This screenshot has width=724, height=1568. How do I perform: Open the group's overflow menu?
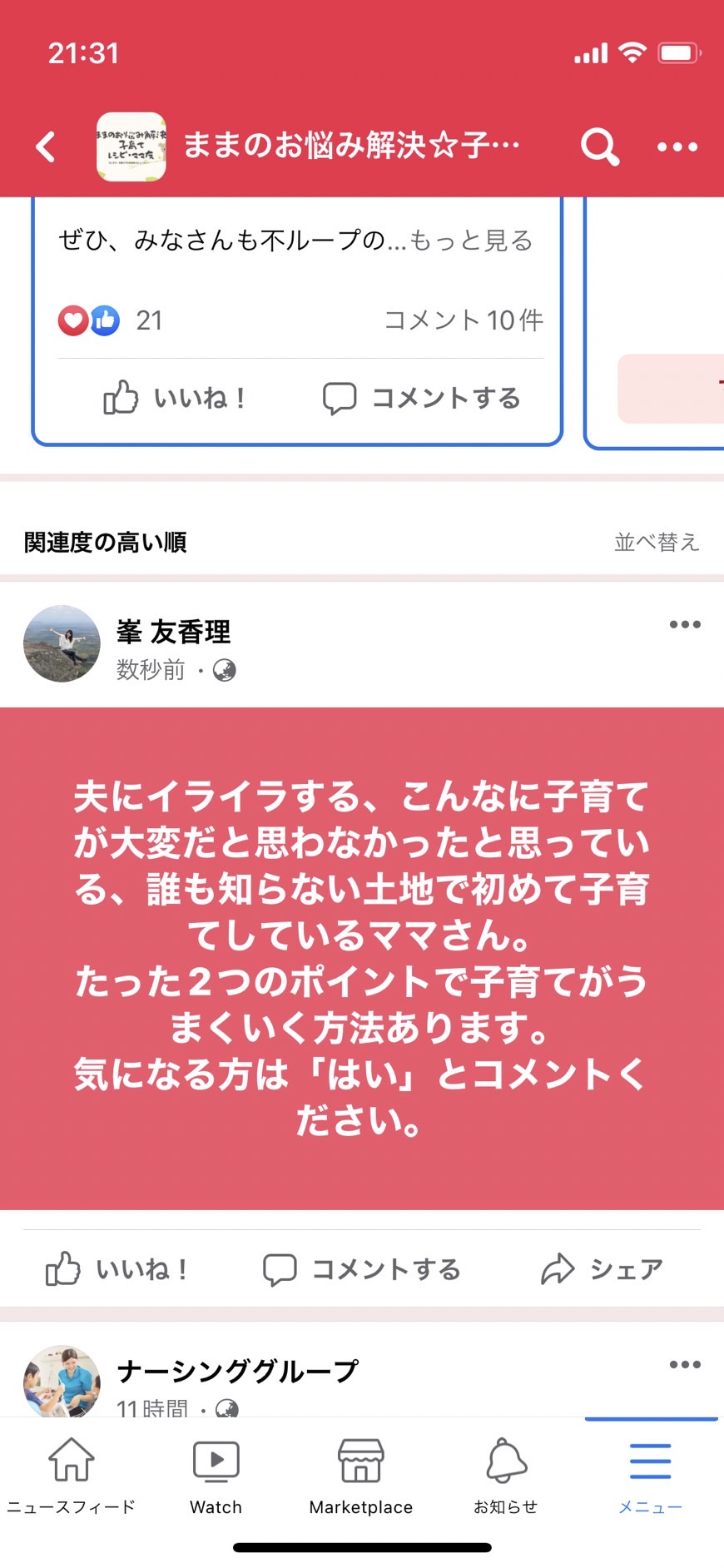tap(677, 147)
